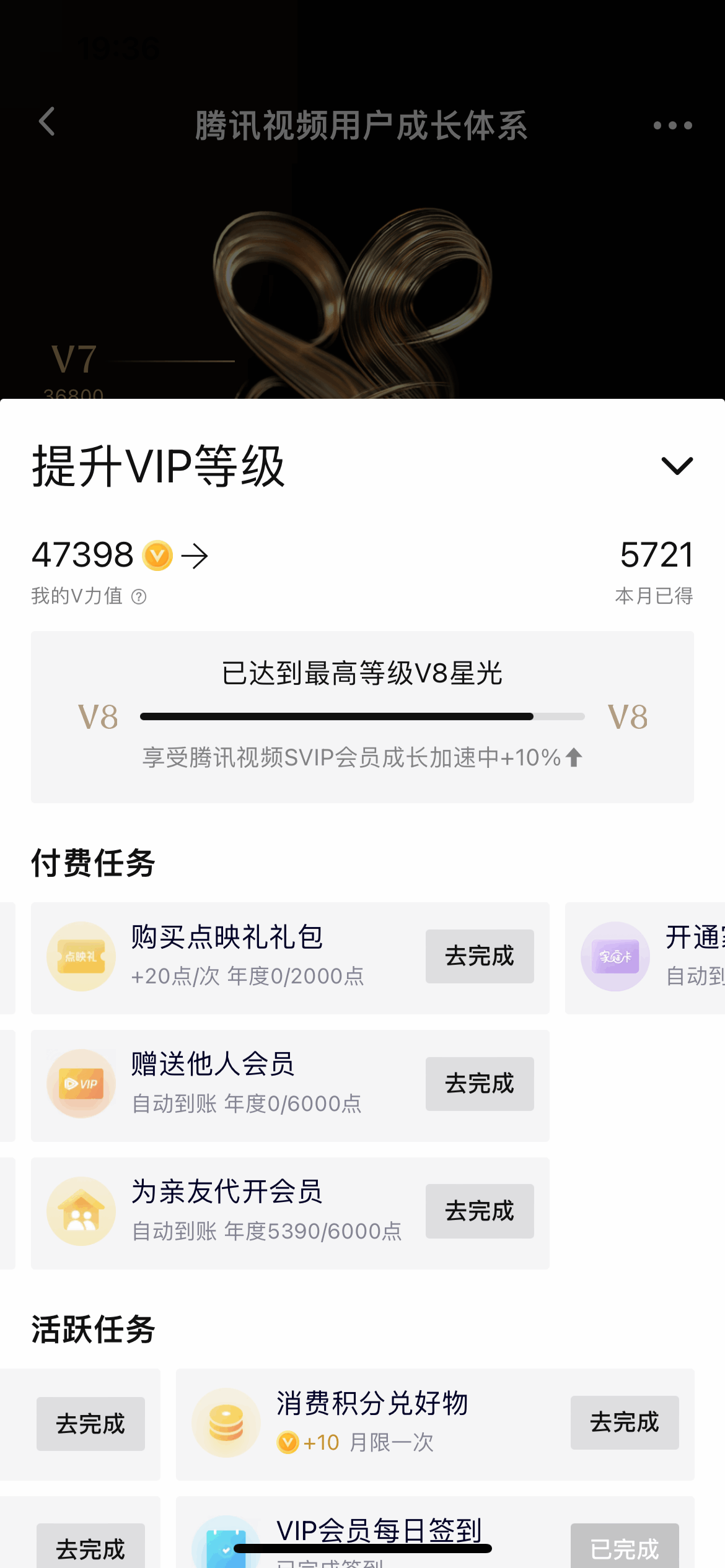
Task: Click the arrow after the 47398 V力值 number
Action: 196,555
